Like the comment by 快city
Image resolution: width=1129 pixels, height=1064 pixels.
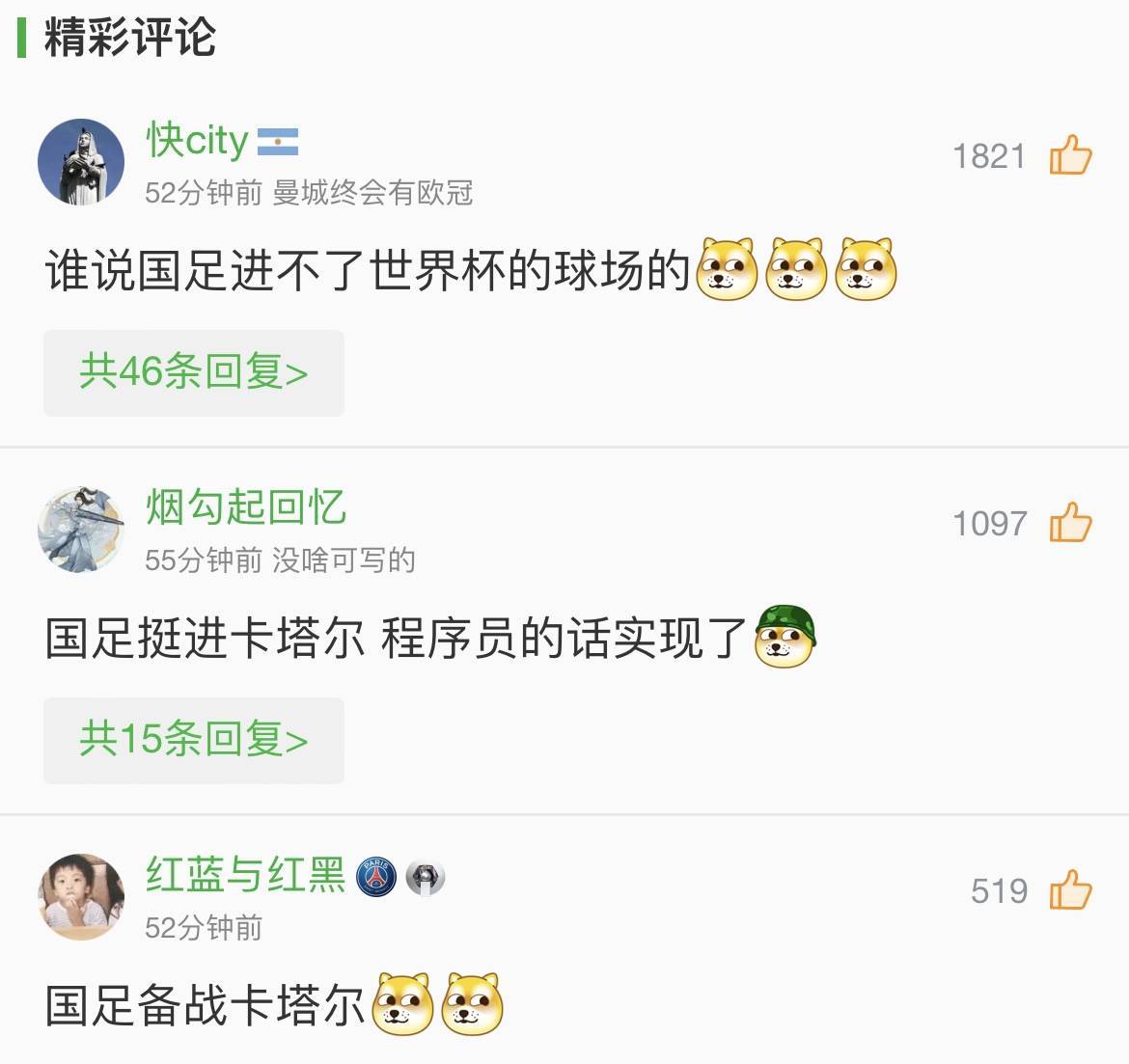(x=1070, y=155)
